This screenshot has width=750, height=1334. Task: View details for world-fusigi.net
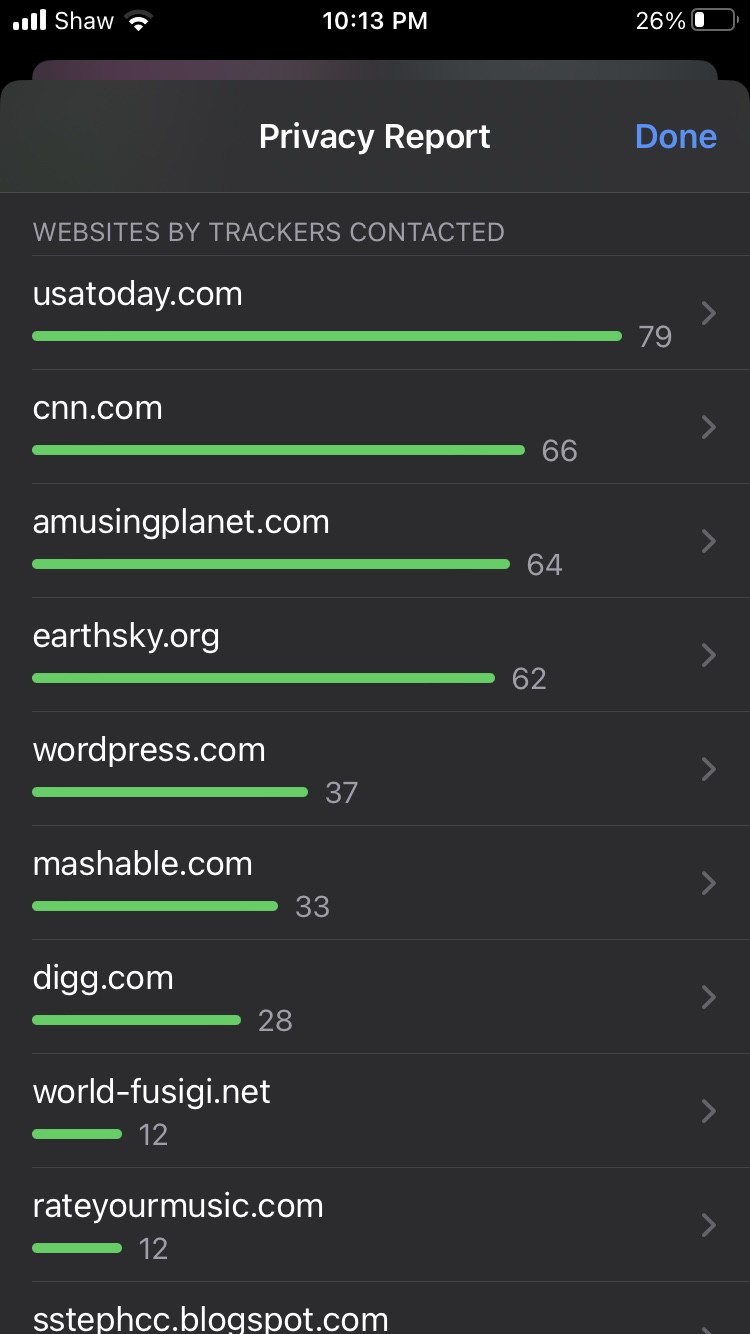point(375,1111)
